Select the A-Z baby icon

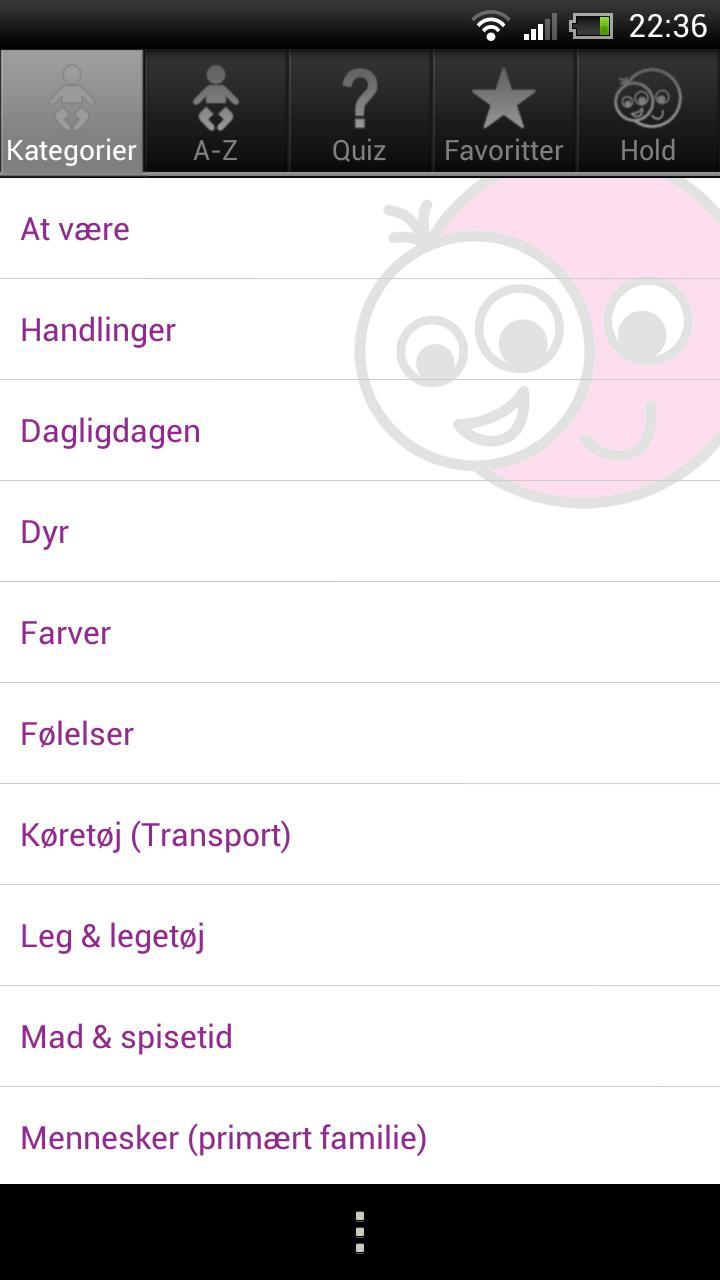pyautogui.click(x=215, y=95)
